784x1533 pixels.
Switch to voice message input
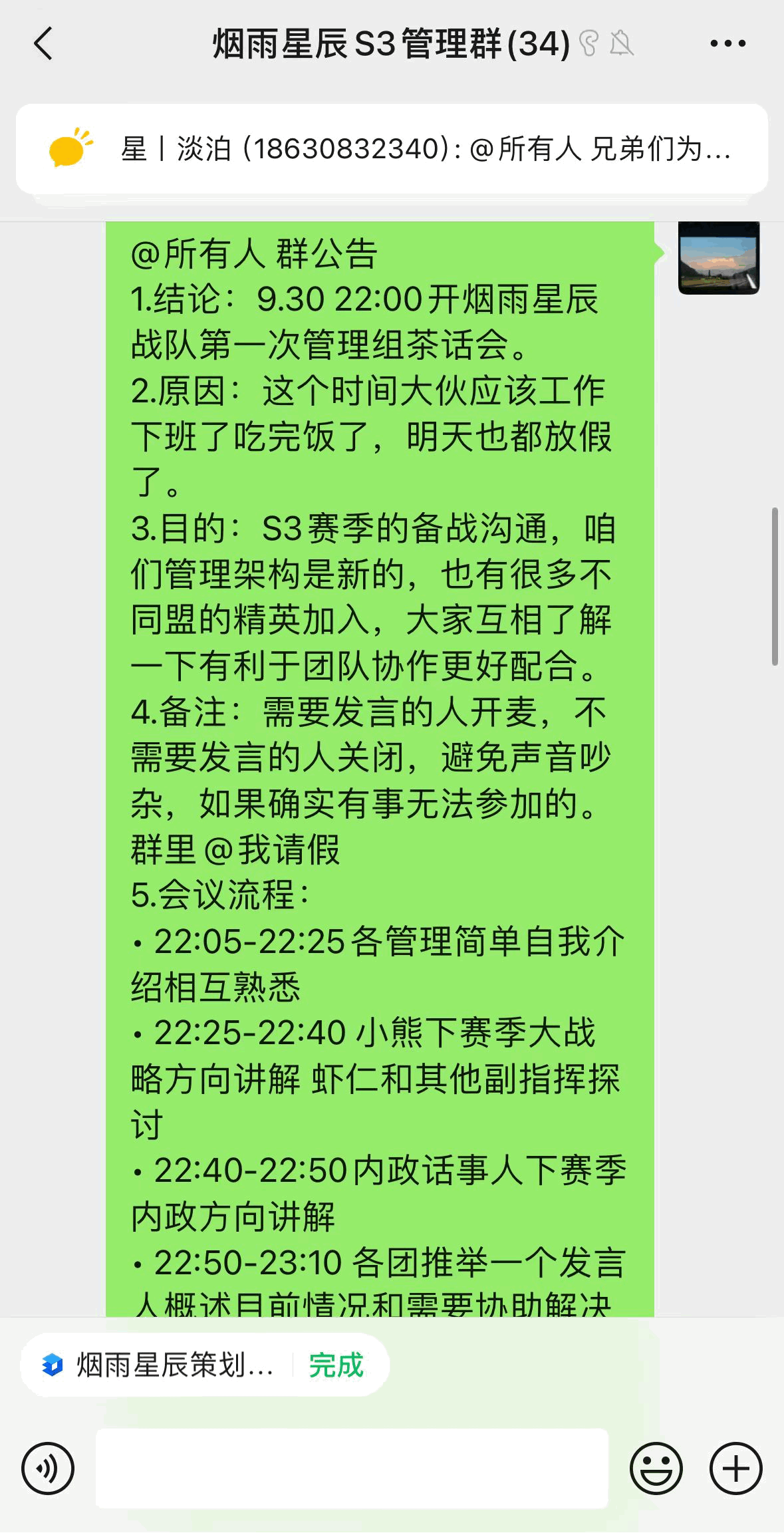click(x=48, y=1468)
